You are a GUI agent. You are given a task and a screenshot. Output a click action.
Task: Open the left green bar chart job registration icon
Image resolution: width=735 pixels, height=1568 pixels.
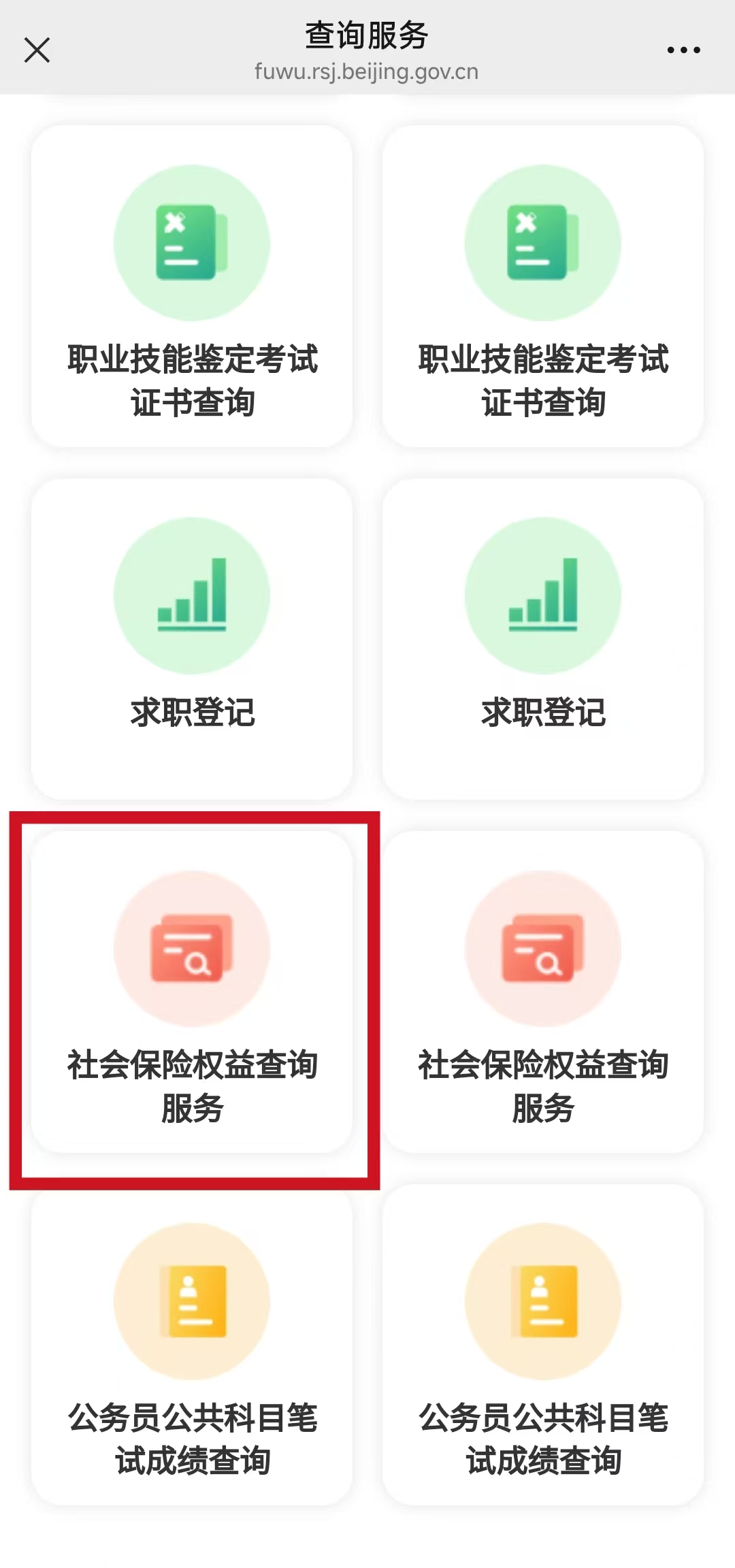[192, 595]
